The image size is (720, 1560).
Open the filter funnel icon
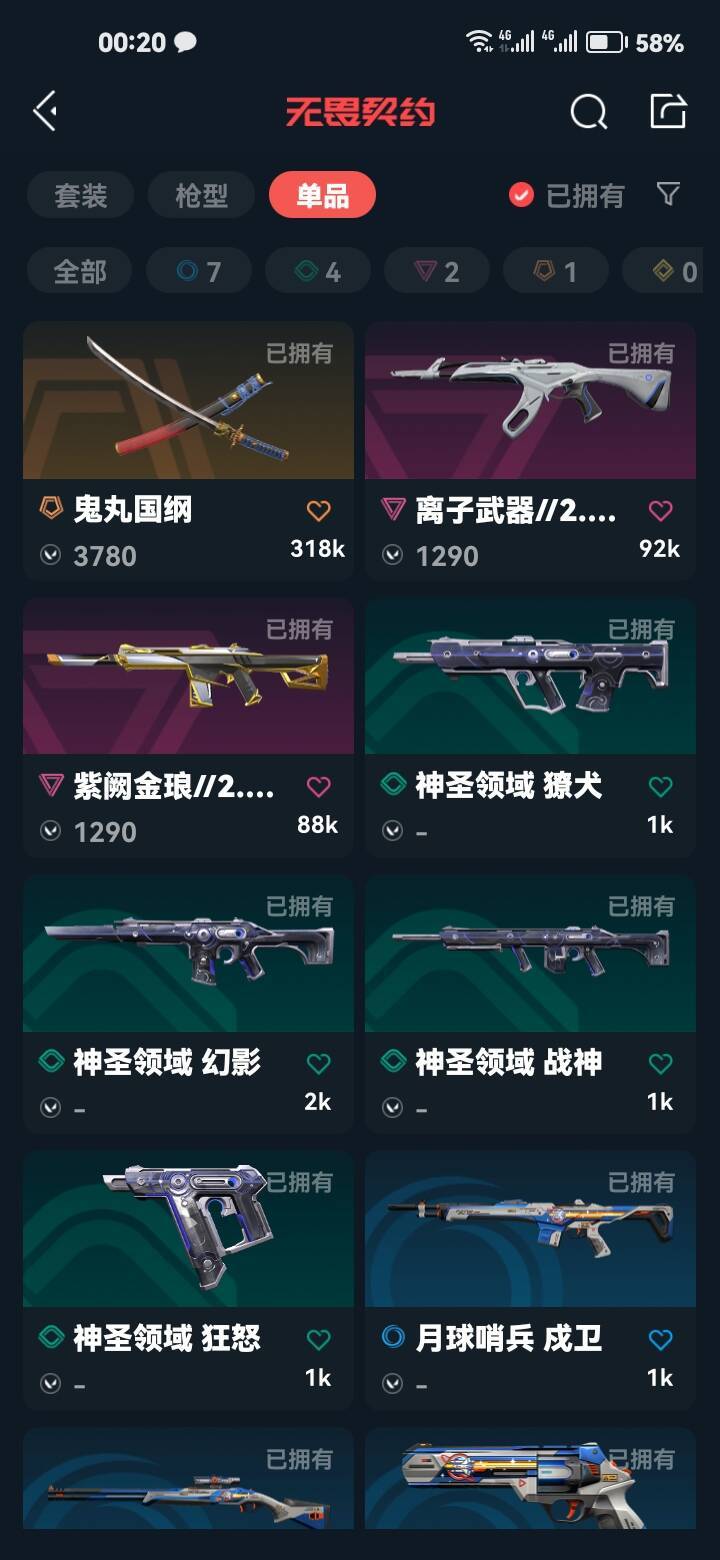[668, 194]
